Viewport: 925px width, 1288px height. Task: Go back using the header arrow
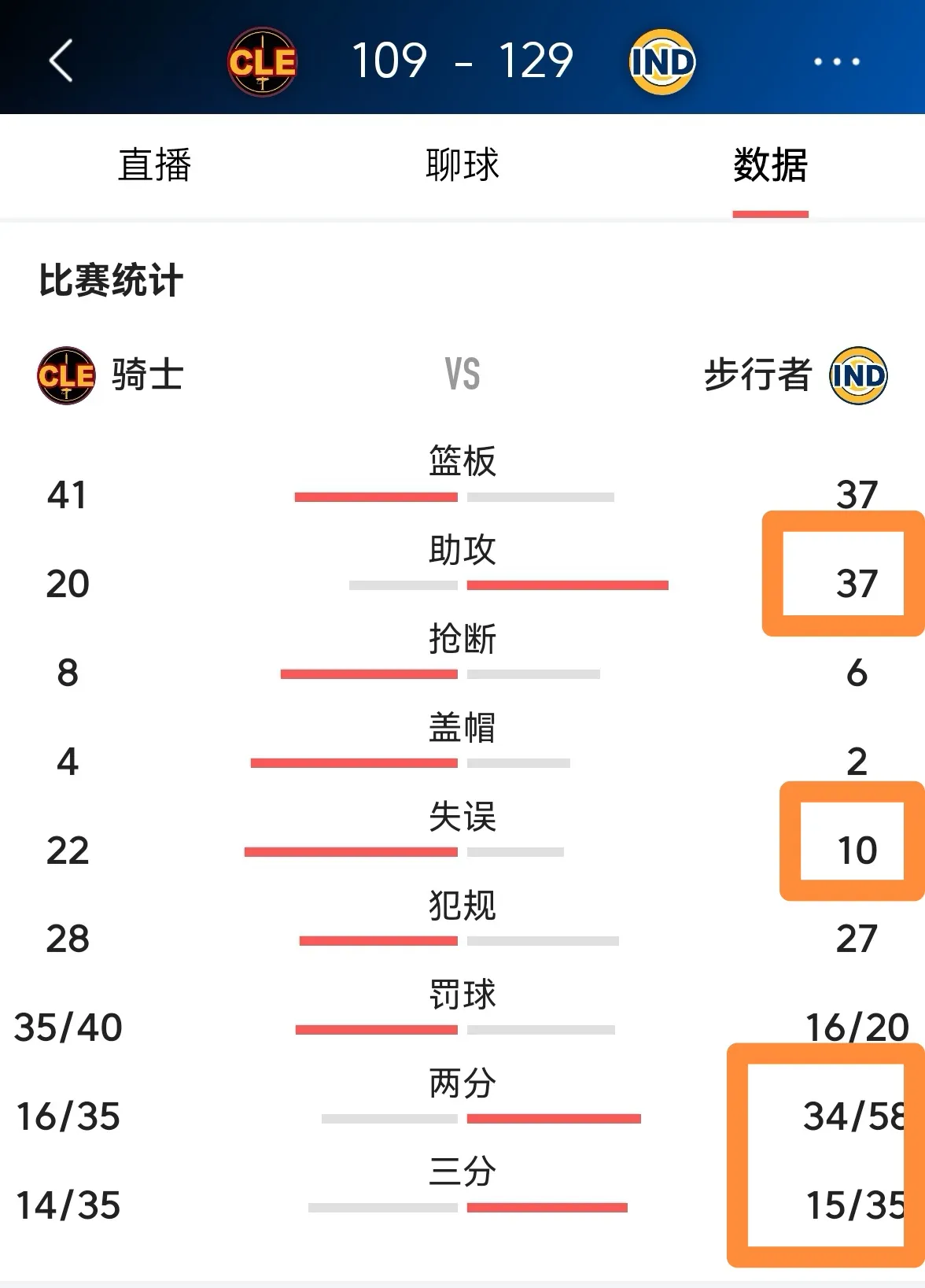click(x=61, y=61)
